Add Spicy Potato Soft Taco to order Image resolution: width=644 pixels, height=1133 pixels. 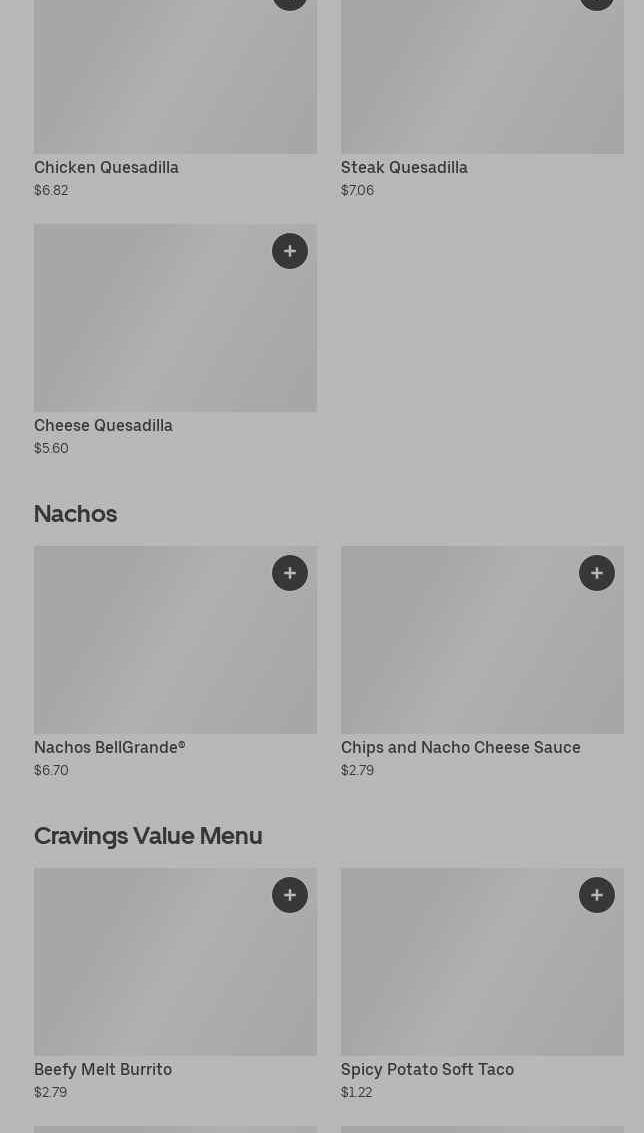597,895
